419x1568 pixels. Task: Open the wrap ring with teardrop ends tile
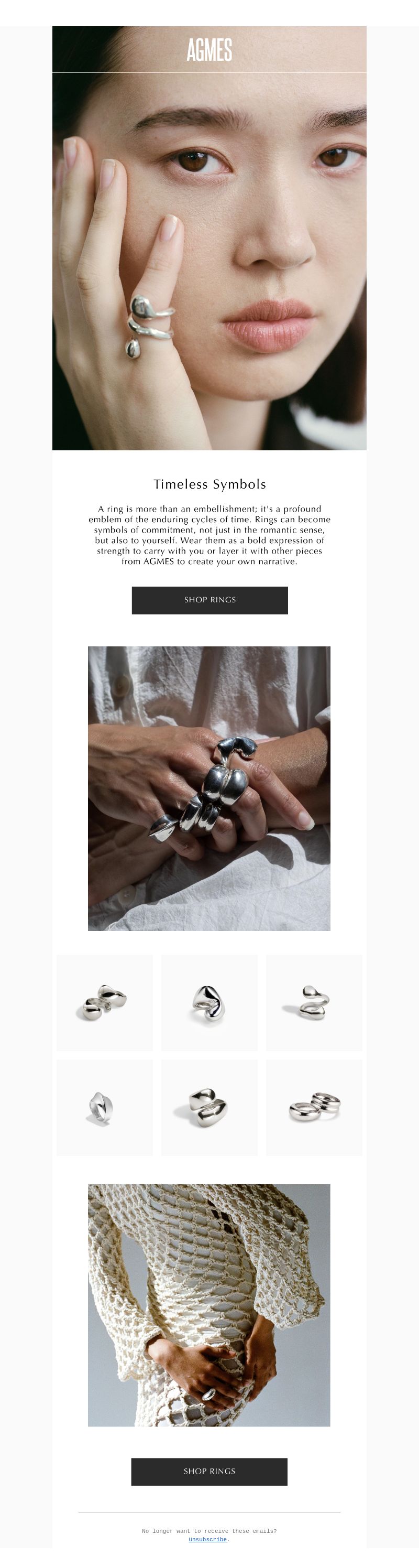point(314,1002)
